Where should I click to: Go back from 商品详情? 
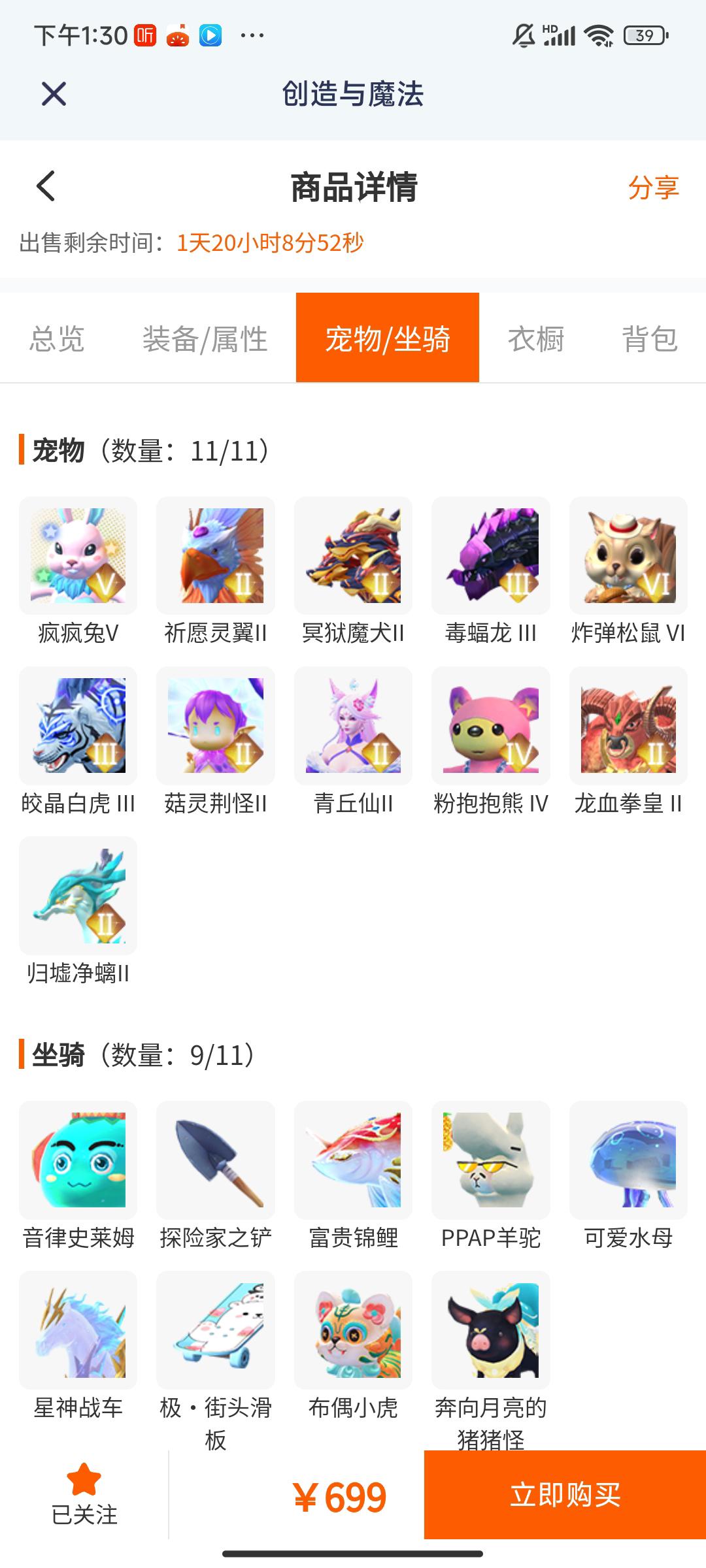[x=46, y=187]
